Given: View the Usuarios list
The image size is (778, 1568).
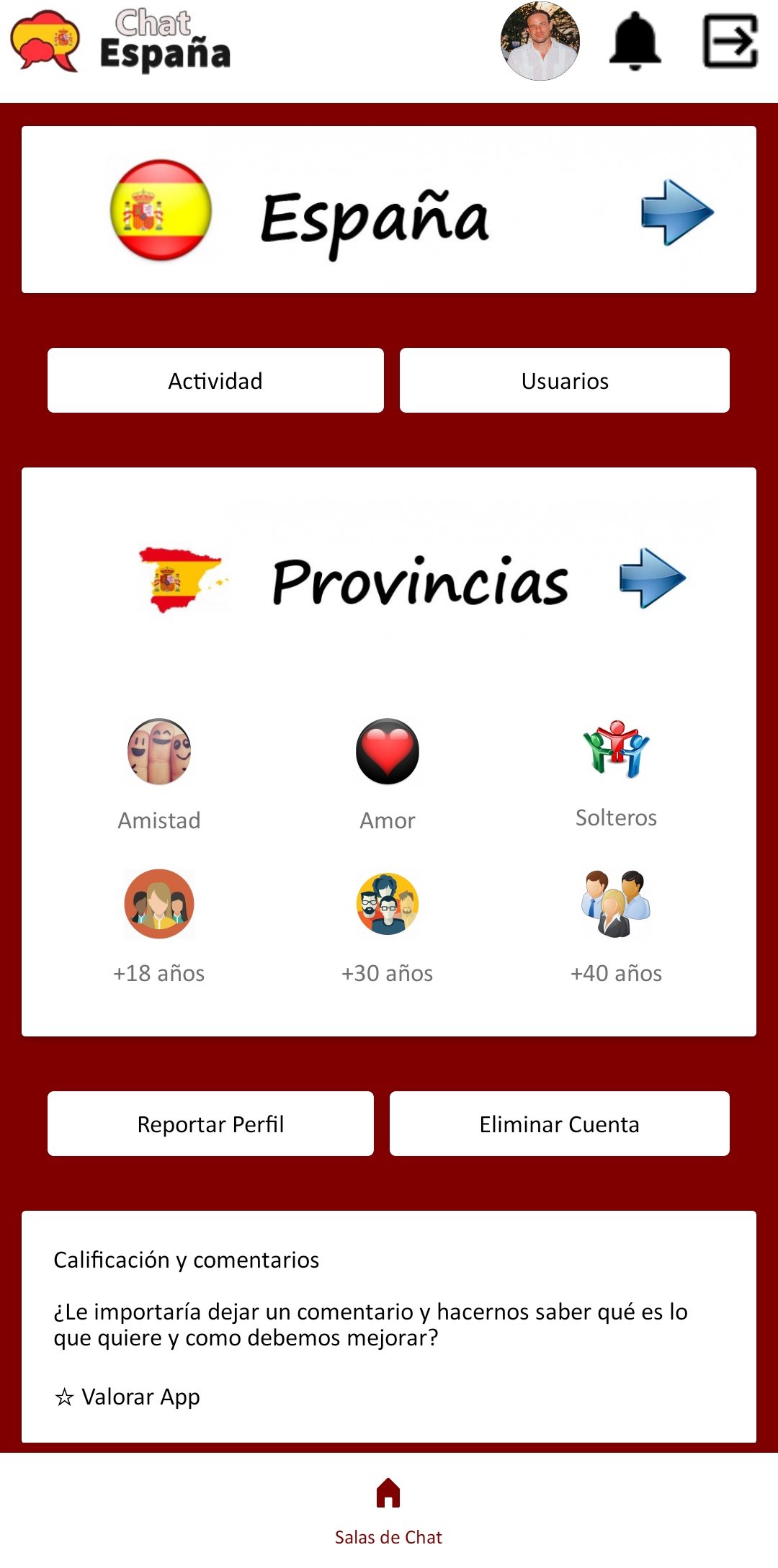Looking at the screenshot, I should 565,380.
